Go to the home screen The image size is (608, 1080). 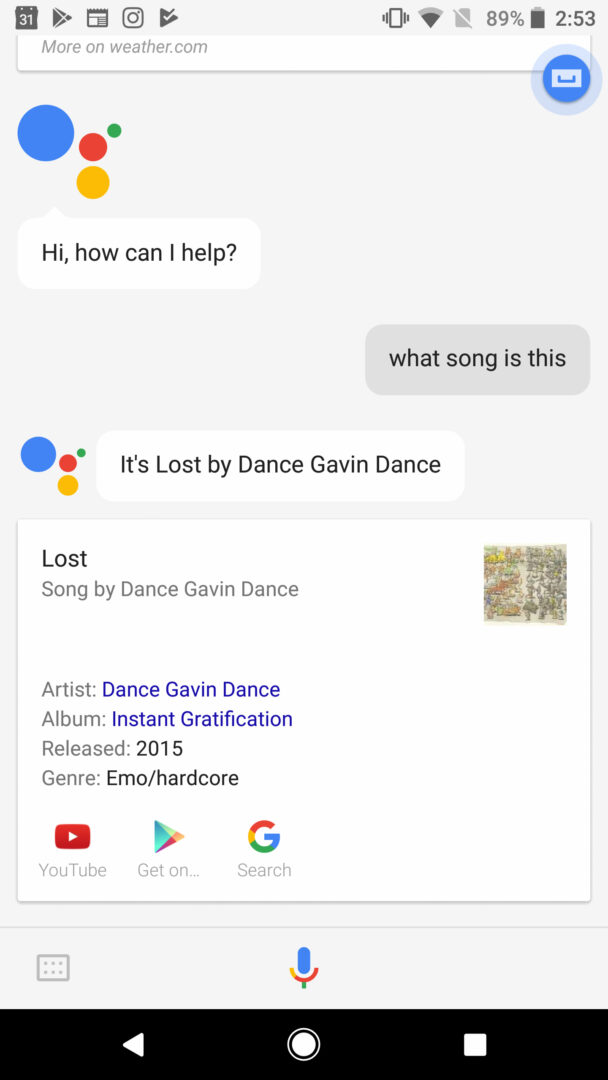[x=304, y=1045]
